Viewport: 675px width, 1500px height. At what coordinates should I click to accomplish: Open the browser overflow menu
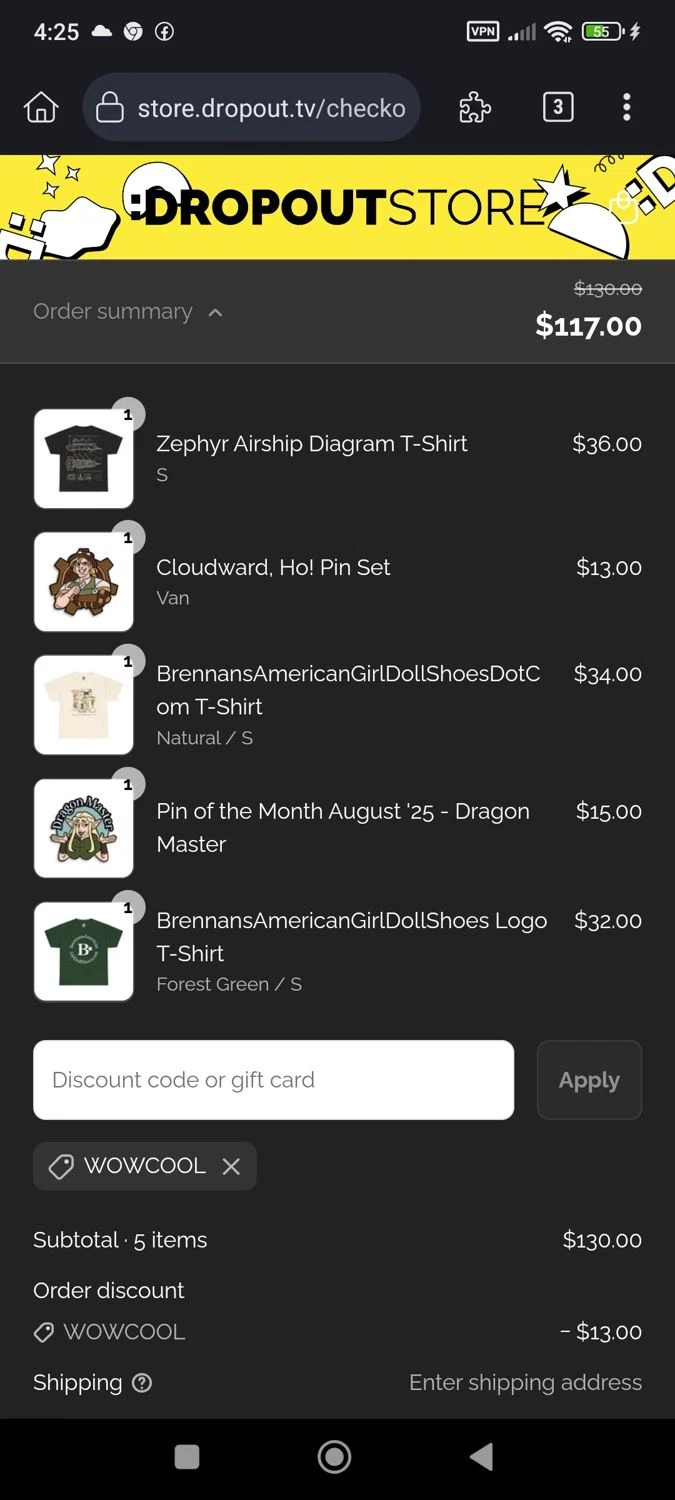(627, 107)
